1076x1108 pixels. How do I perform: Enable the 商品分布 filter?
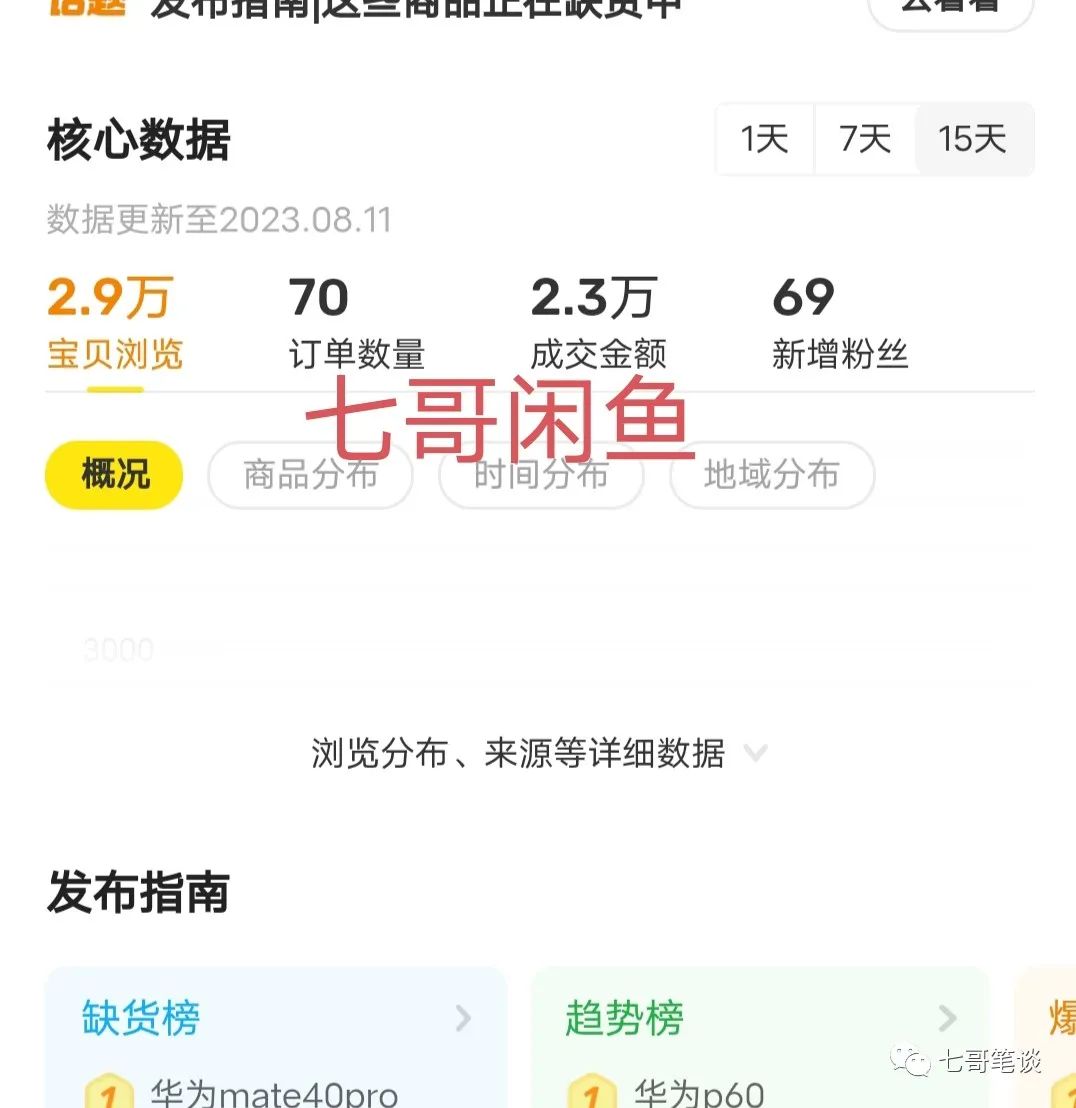tap(310, 476)
